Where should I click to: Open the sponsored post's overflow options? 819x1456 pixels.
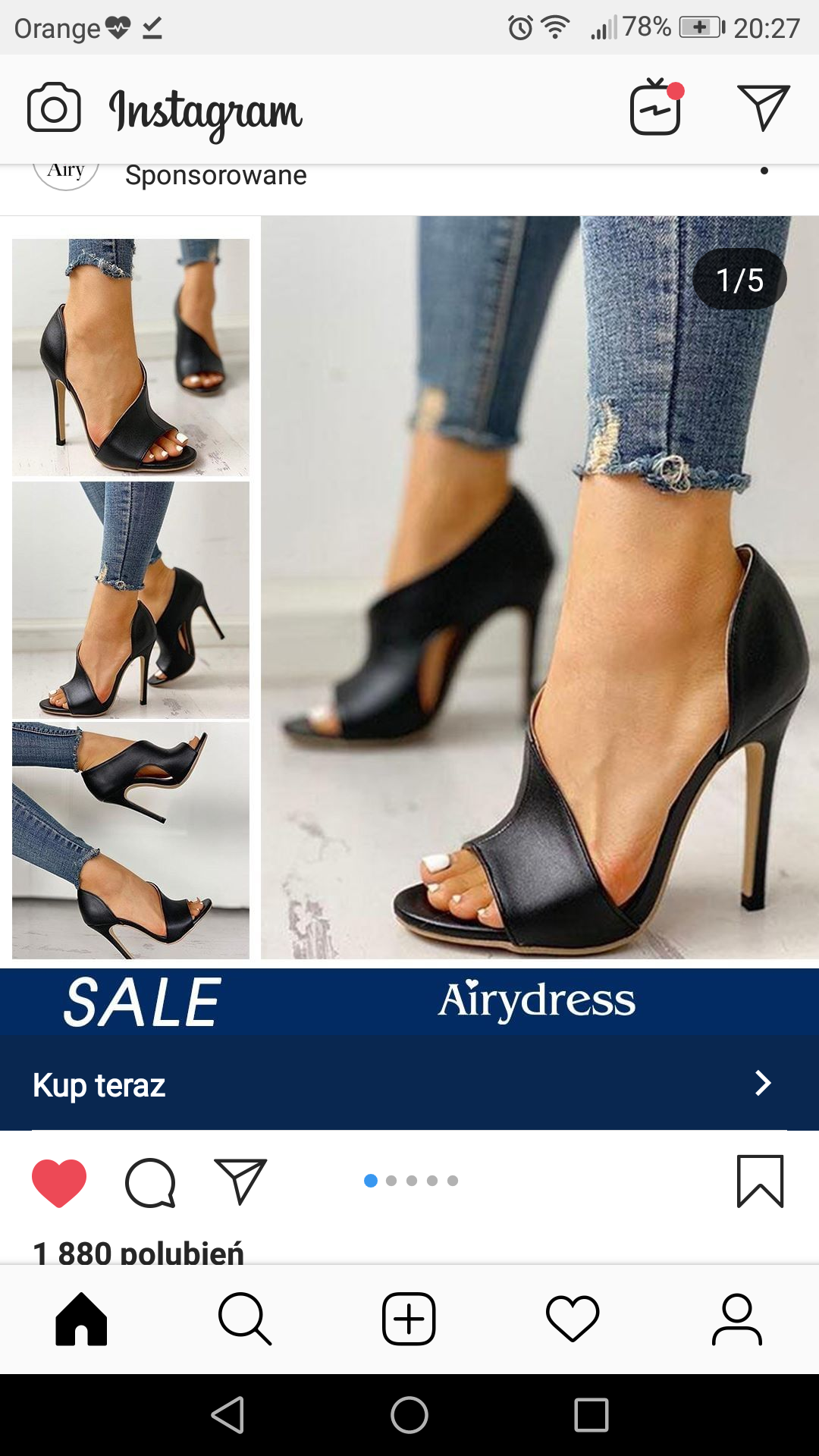pos(764,171)
